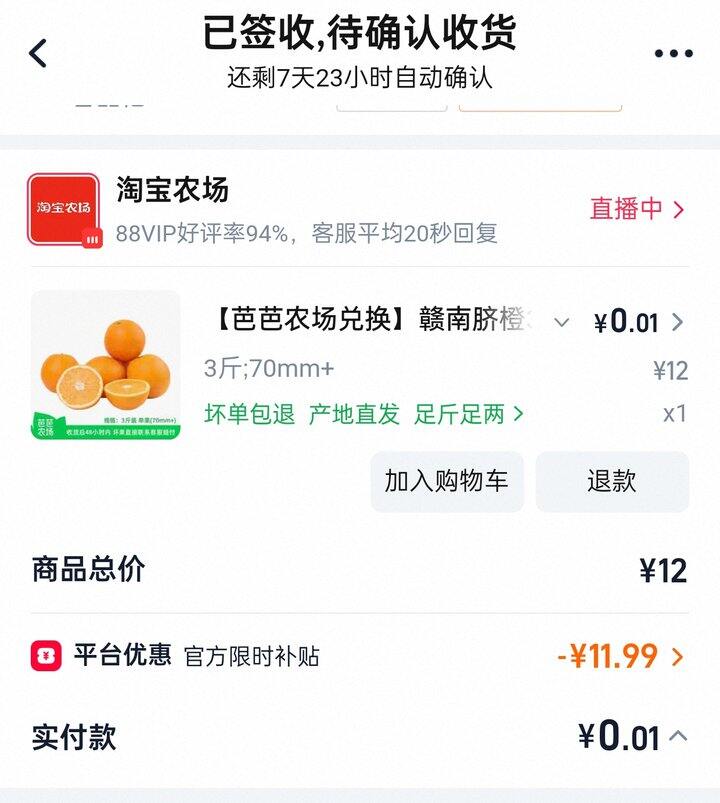Tap the back arrow at top left
Image resolution: width=720 pixels, height=803 pixels.
coord(38,52)
